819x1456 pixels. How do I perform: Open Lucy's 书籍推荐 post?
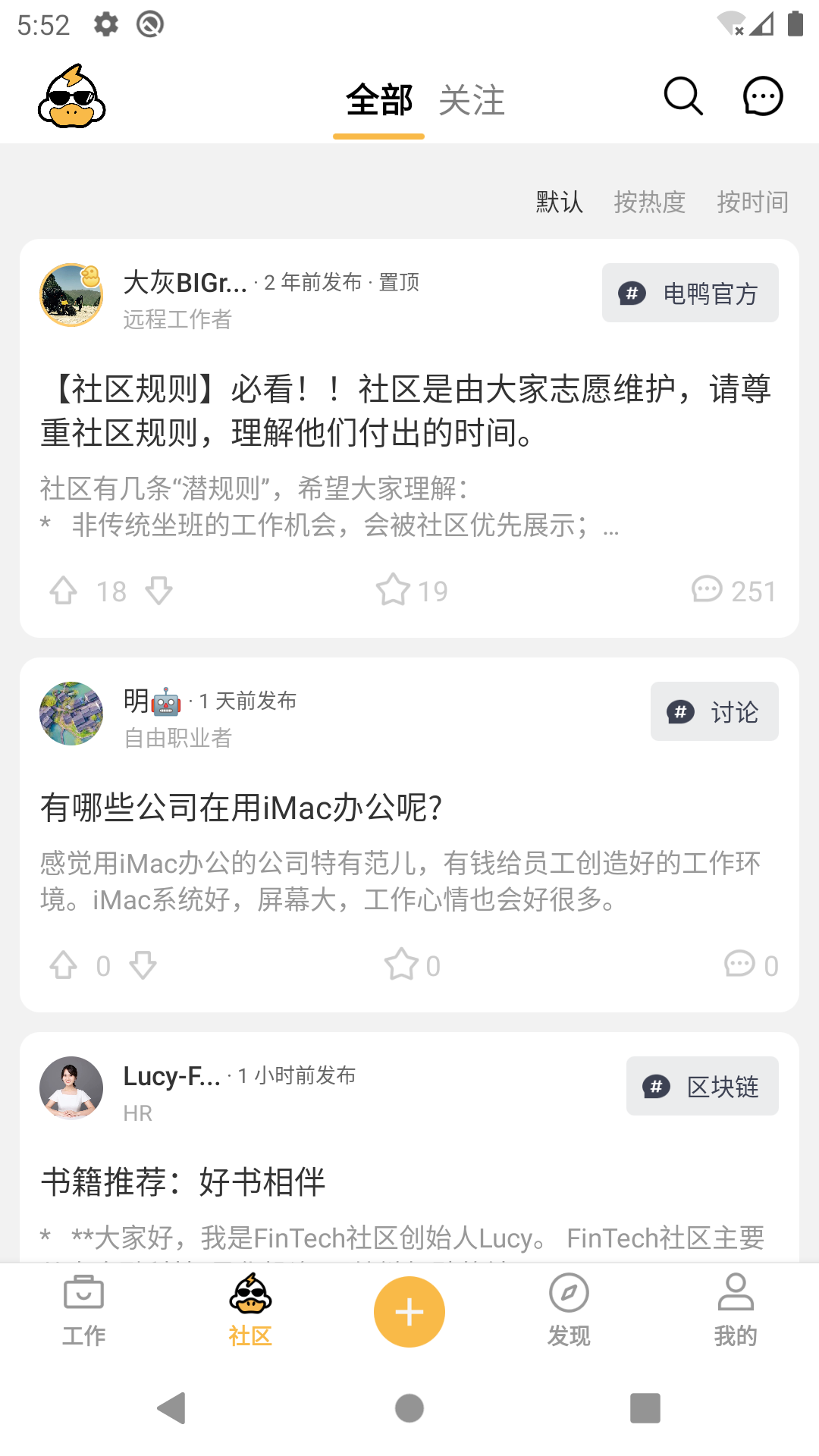pos(184,1182)
